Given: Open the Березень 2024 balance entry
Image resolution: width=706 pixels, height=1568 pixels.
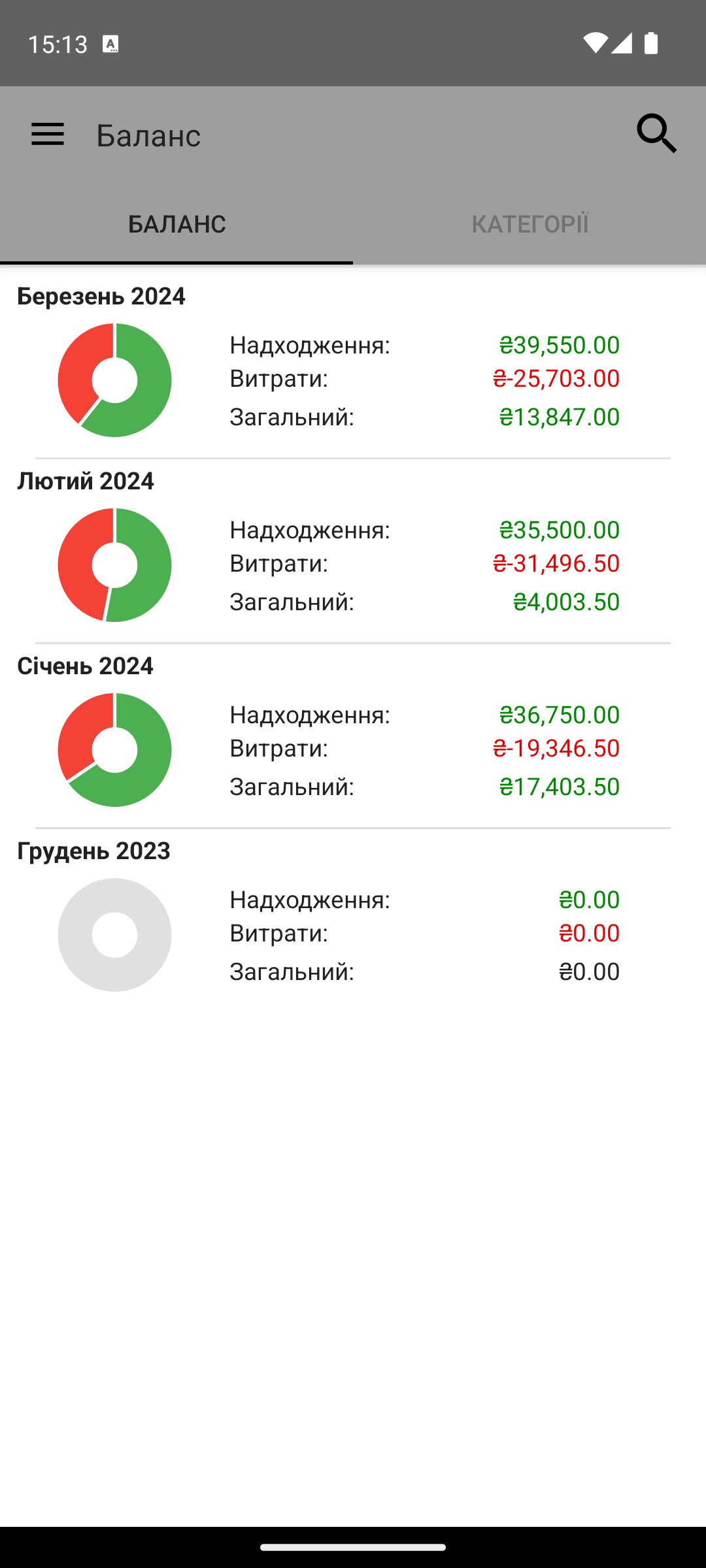Looking at the screenshot, I should tap(353, 363).
